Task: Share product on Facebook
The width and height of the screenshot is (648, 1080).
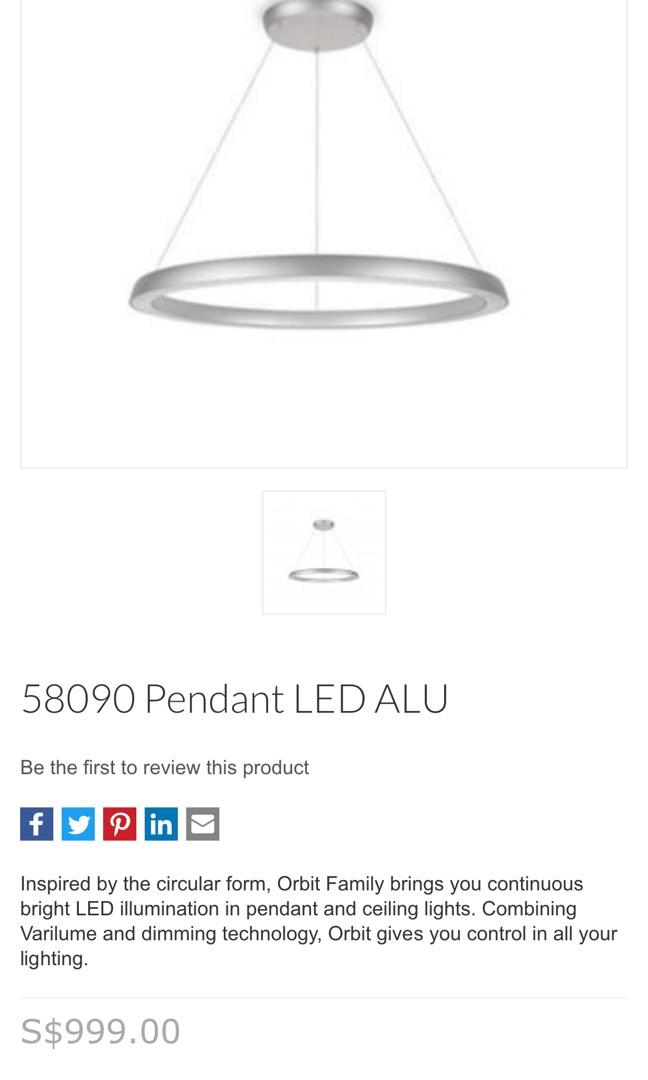Action: (37, 824)
